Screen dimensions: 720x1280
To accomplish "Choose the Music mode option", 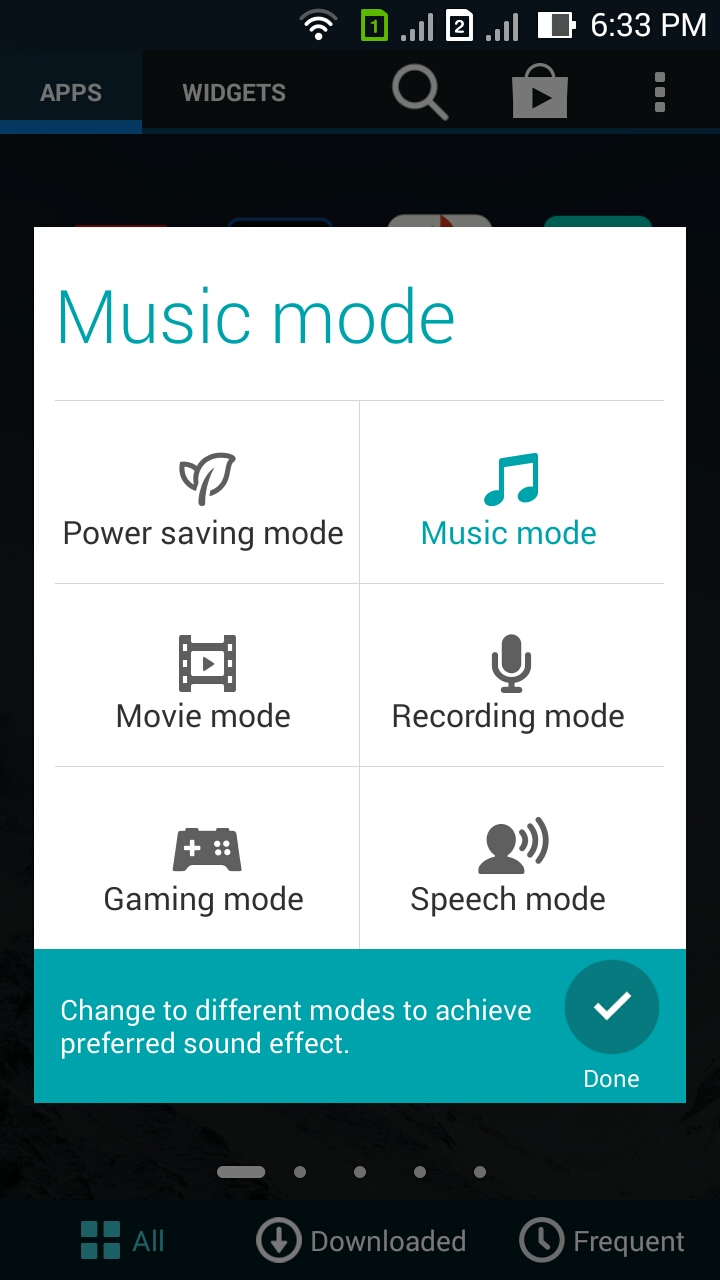I will click(x=511, y=492).
